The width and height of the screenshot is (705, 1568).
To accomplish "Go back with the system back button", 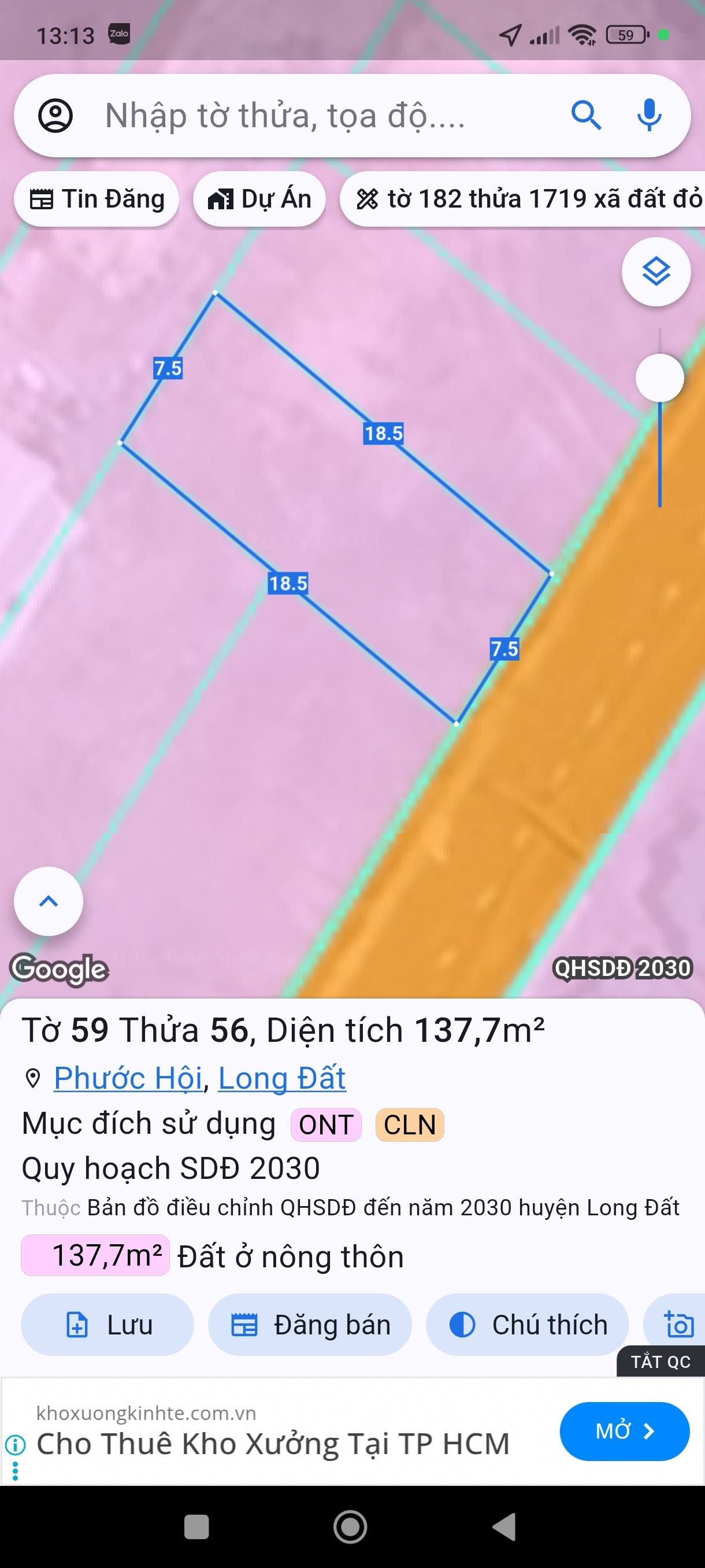I will coord(504,1526).
